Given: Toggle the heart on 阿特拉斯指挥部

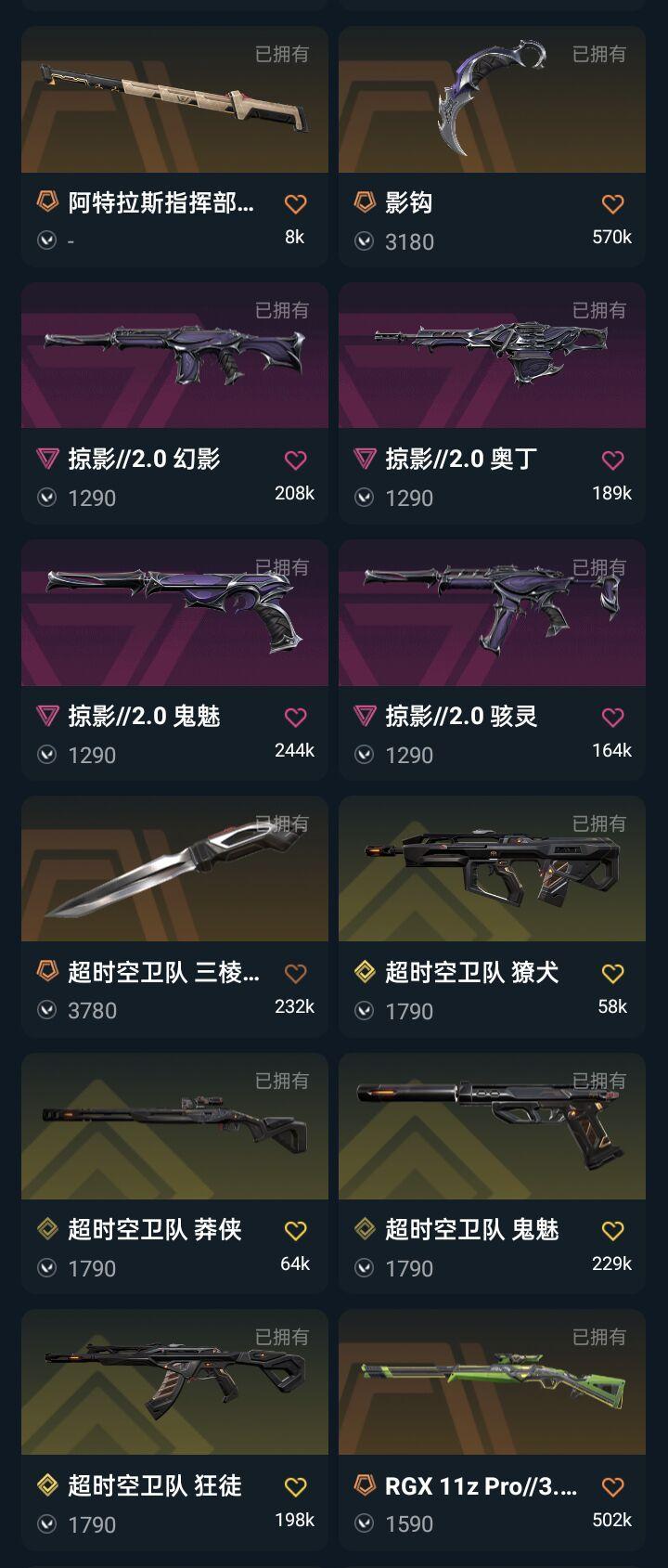Looking at the screenshot, I should point(295,203).
